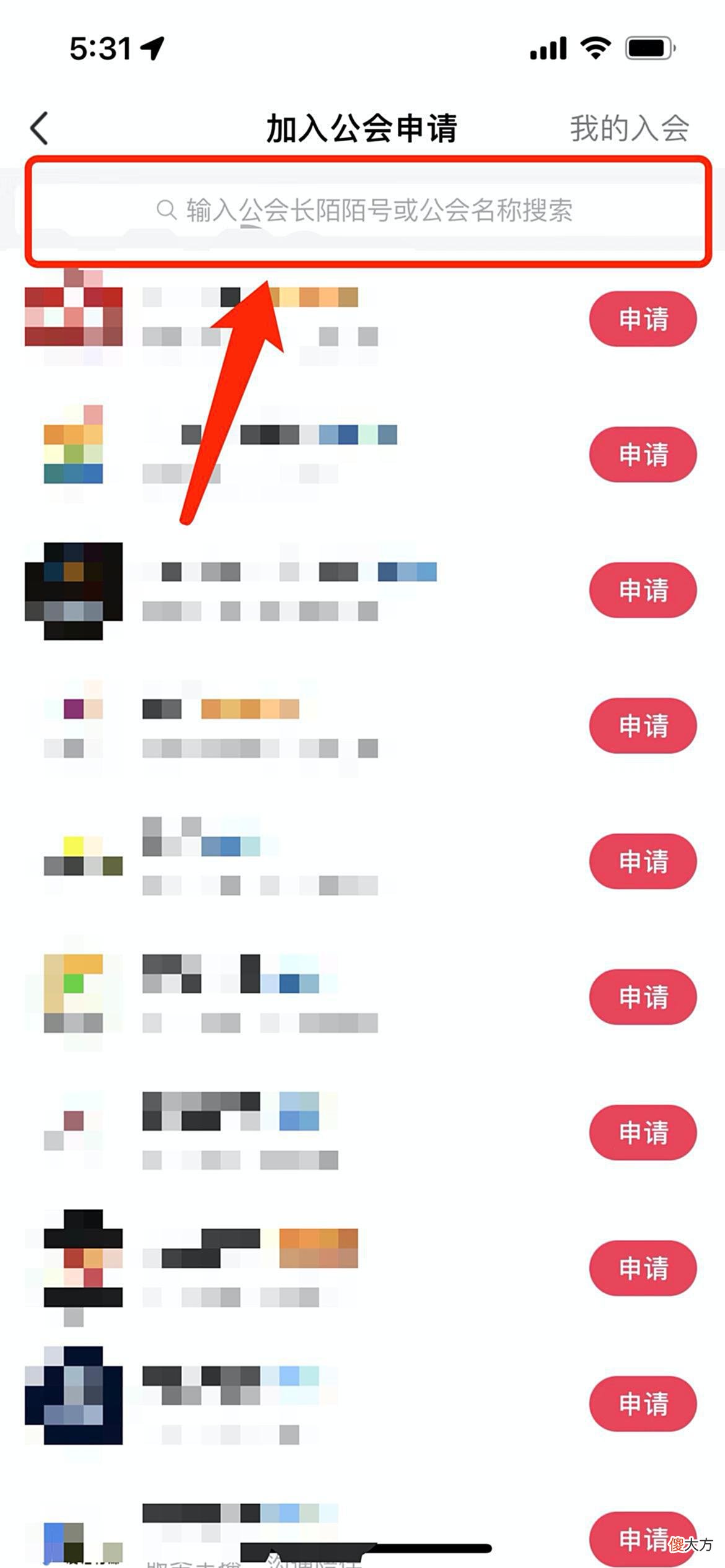Tap the magnifier icon in the search bar
Screen dimensions: 725x1568
pyautogui.click(x=166, y=211)
